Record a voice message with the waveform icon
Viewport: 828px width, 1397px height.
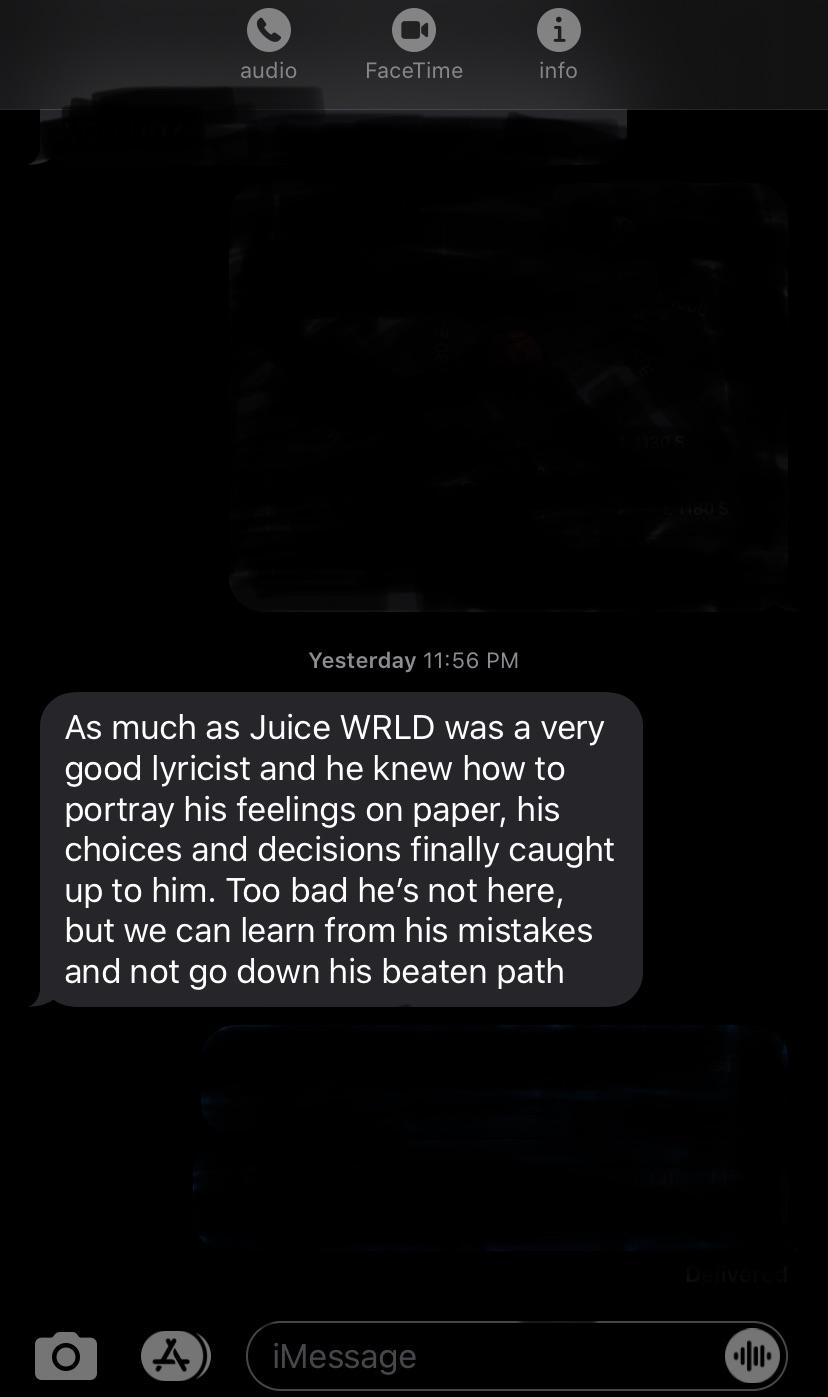pos(753,1355)
